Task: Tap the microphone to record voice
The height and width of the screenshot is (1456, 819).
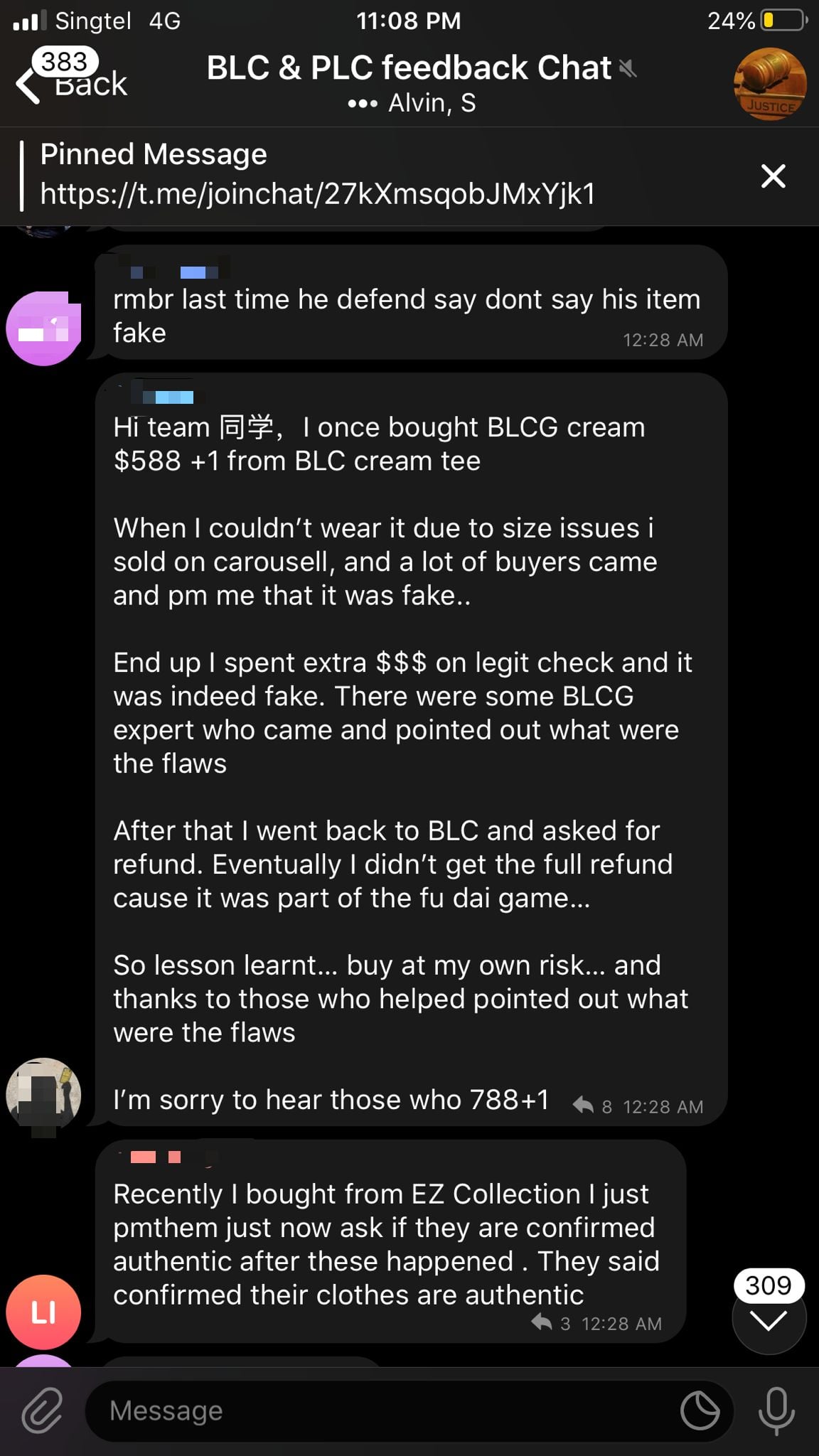Action: click(776, 1410)
